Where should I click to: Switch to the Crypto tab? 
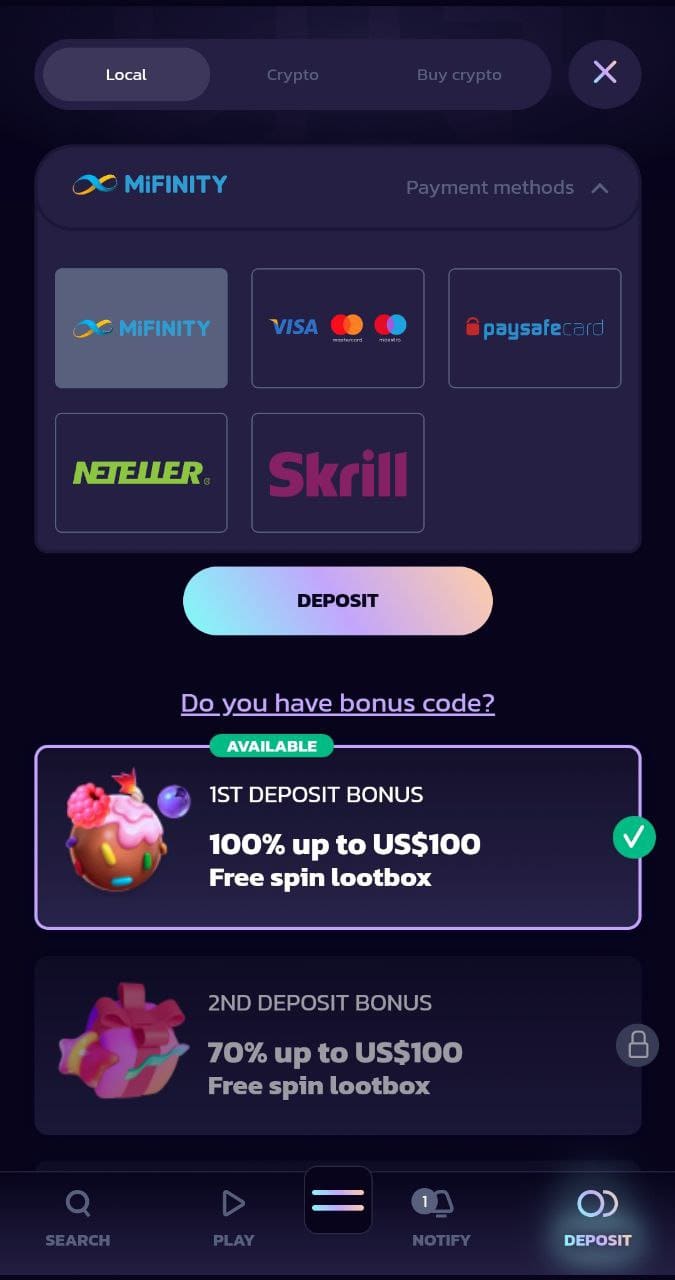tap(292, 75)
